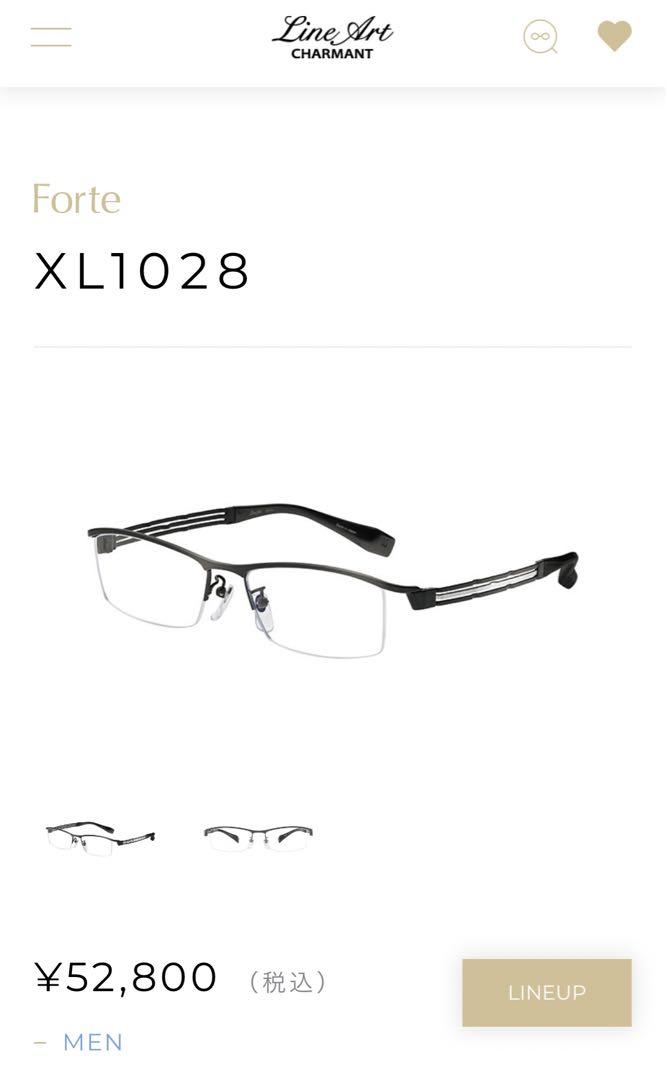
Task: Open the hamburger menu
Action: [51, 37]
